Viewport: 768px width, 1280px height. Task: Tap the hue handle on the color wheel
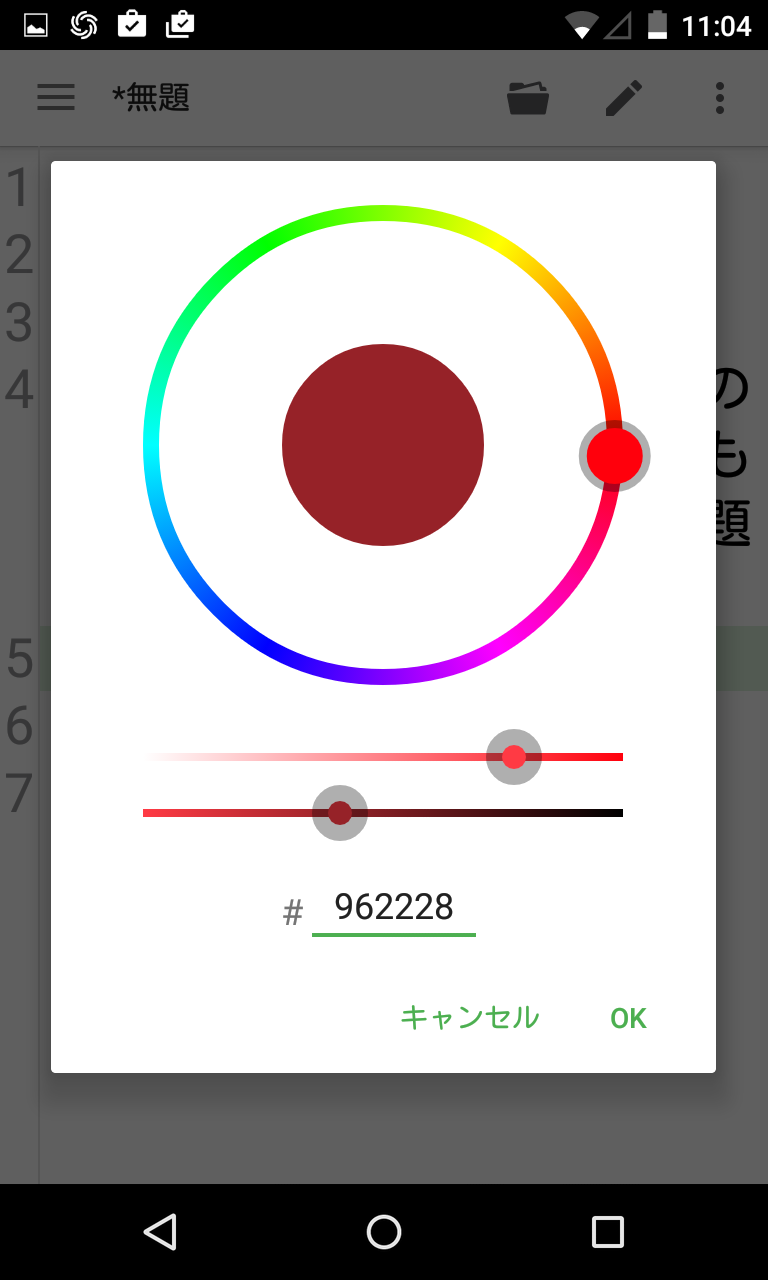(x=614, y=455)
